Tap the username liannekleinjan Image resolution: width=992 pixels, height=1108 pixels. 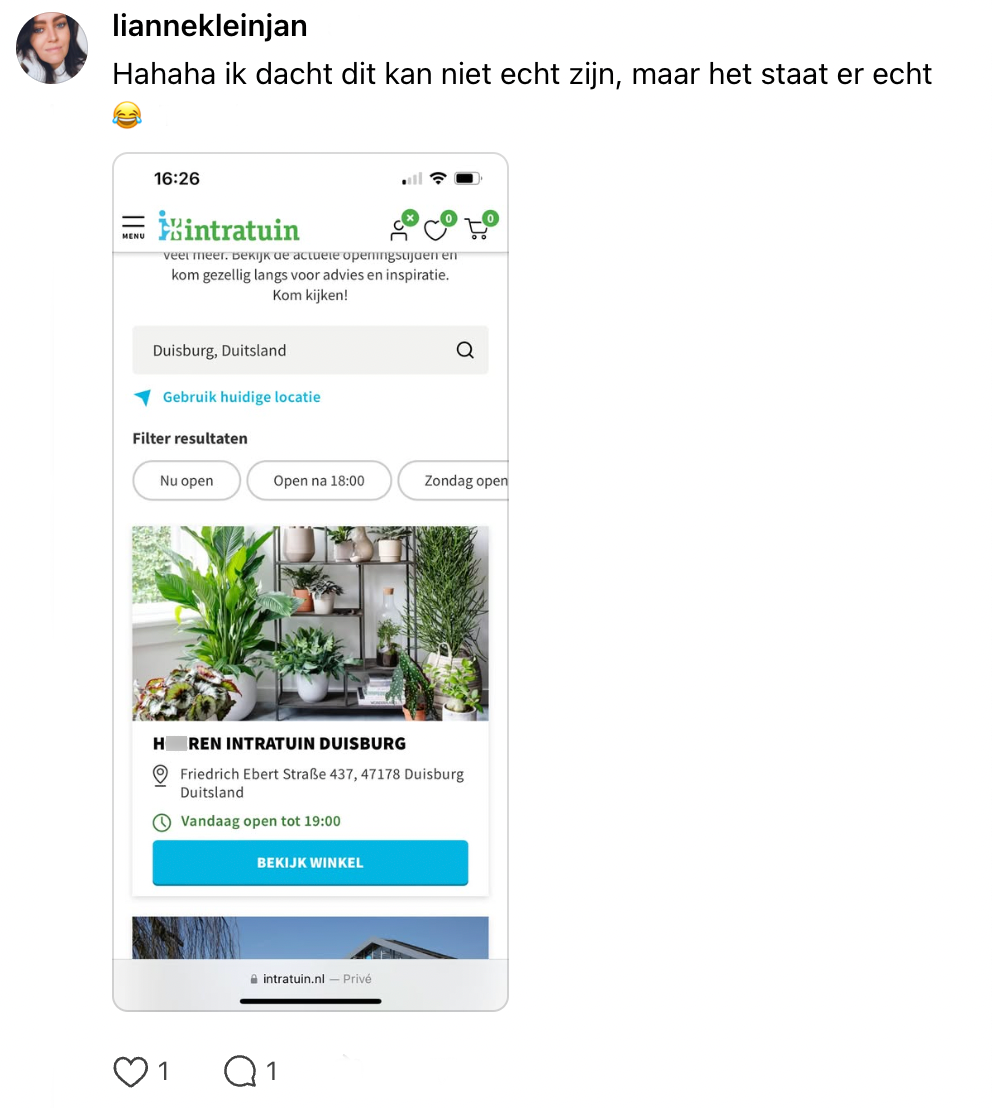point(210,27)
